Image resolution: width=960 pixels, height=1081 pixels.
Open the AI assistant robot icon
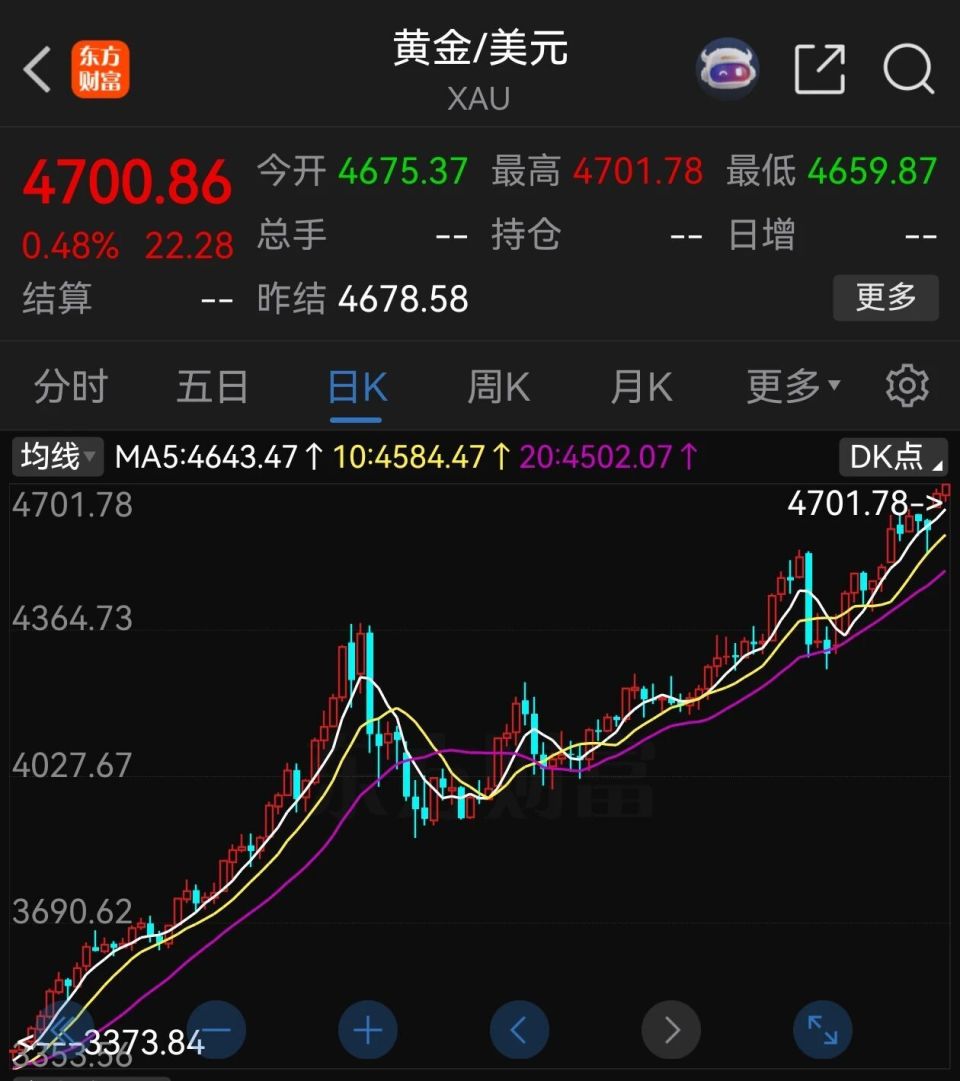pyautogui.click(x=727, y=68)
